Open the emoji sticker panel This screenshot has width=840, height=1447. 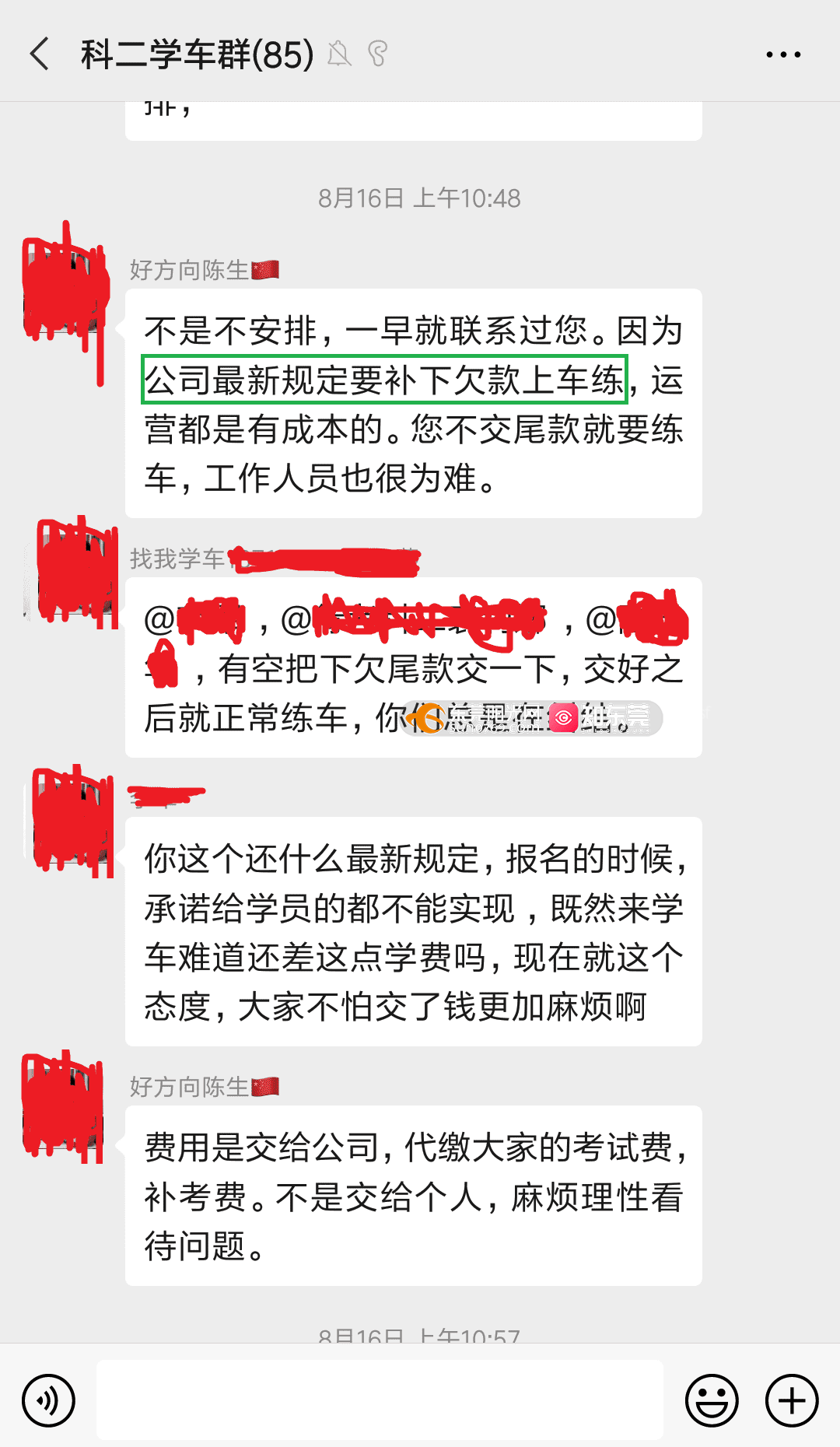pos(711,1401)
